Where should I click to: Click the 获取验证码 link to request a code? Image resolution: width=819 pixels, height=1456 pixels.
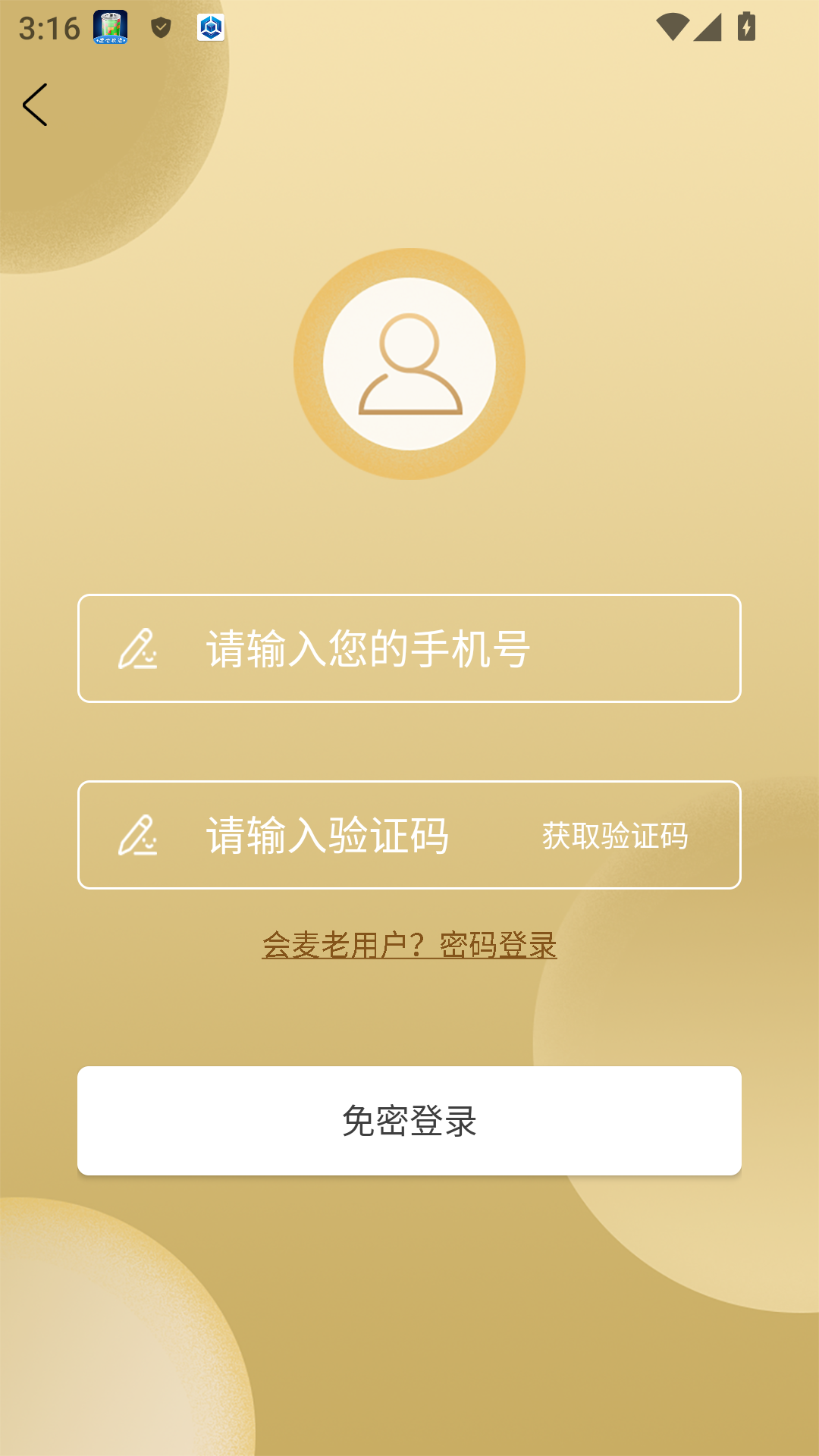[x=616, y=836]
